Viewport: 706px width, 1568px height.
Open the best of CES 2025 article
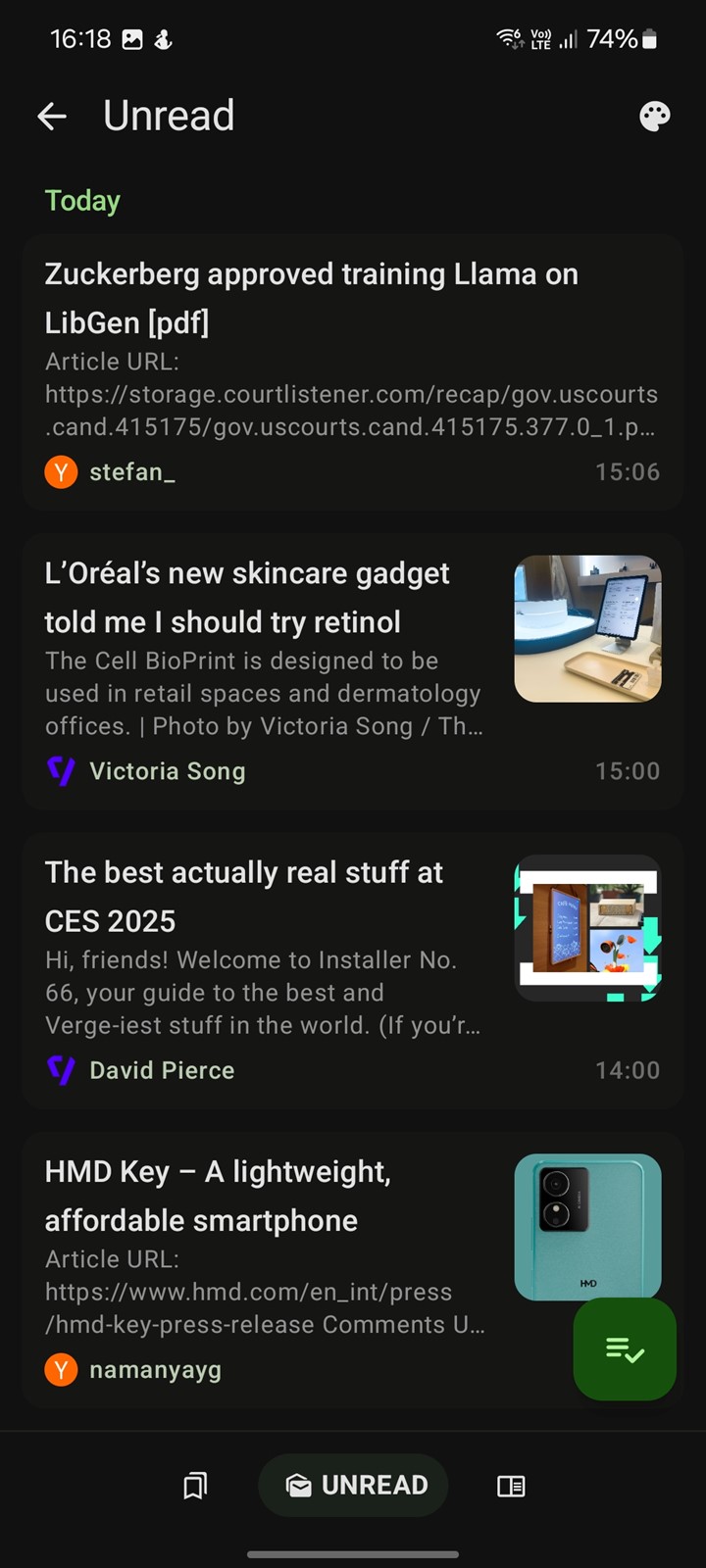(x=244, y=896)
